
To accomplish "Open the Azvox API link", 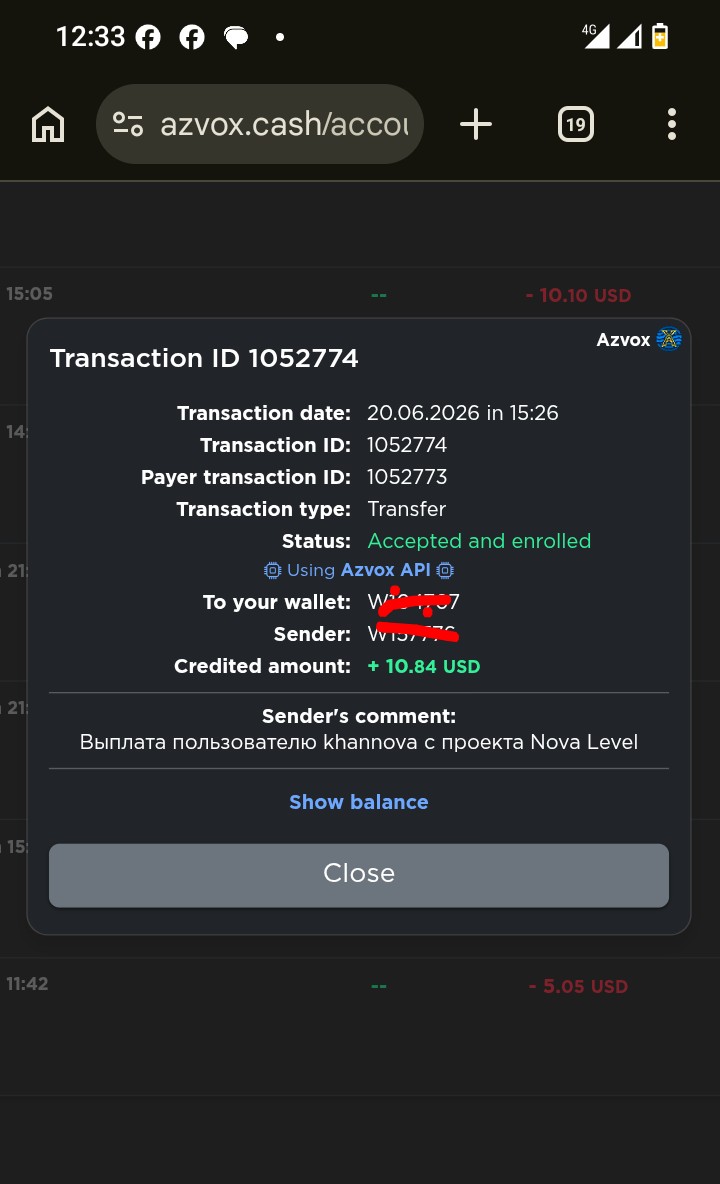I will (x=386, y=570).
